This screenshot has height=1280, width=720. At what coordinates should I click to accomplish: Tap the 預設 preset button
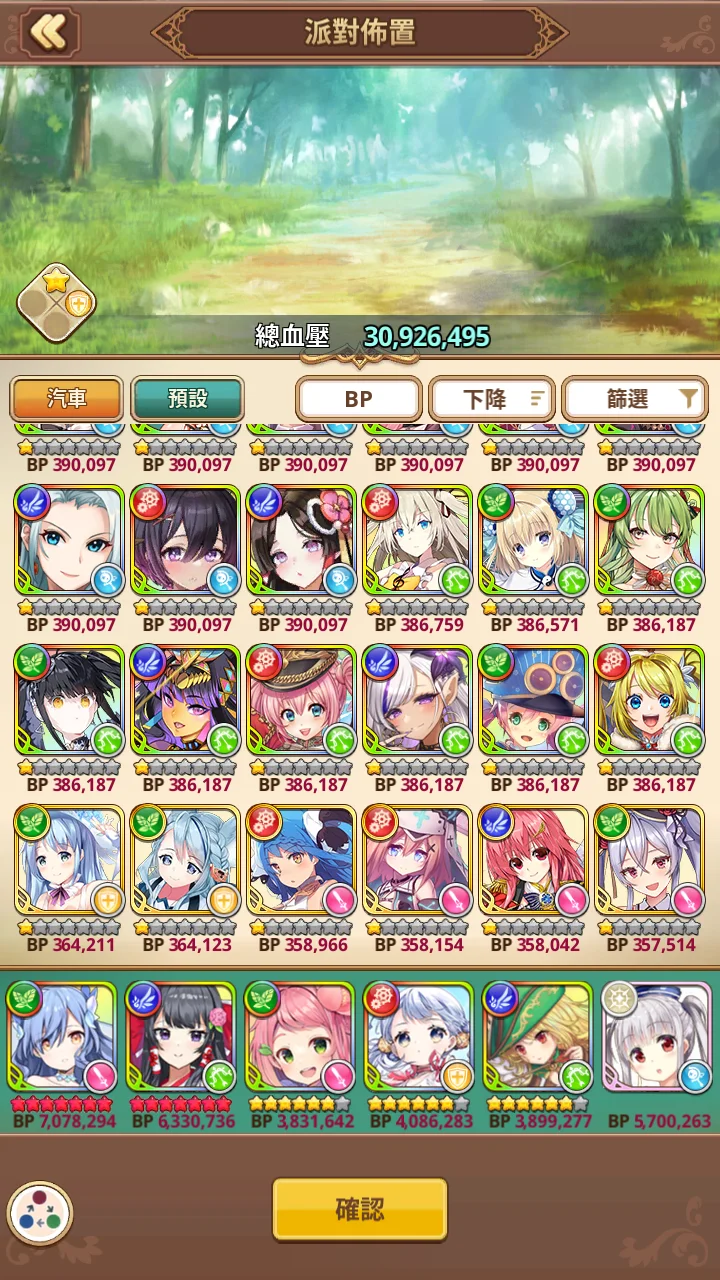point(187,399)
